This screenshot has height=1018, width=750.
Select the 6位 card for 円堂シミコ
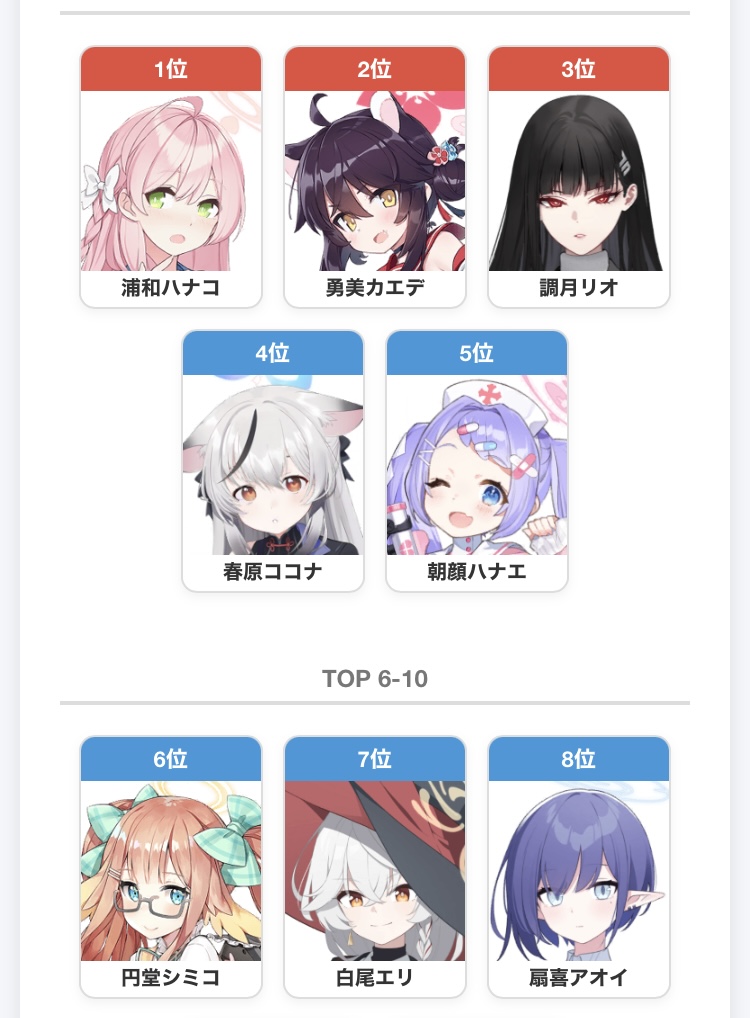171,870
